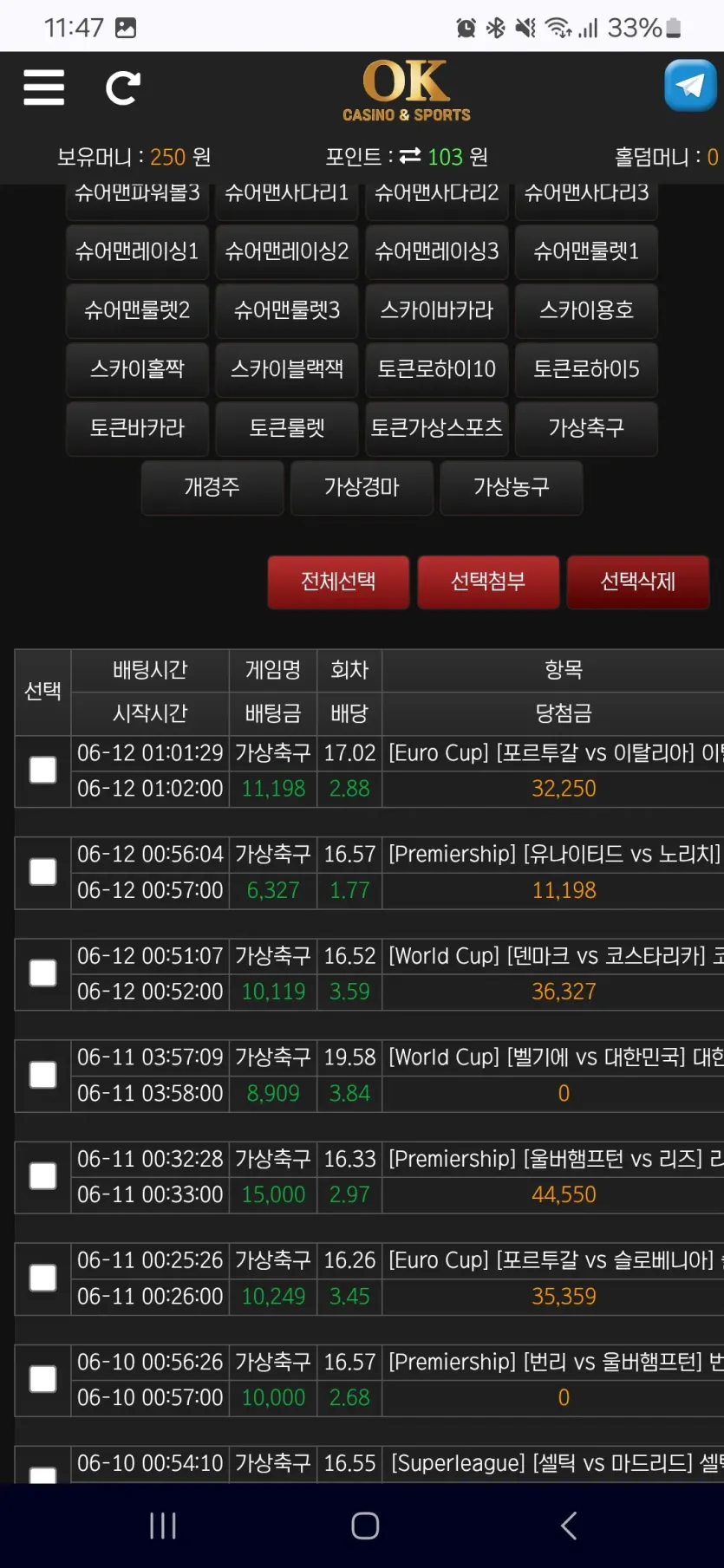Select 슈어맨레이싱1 game filter

click(x=137, y=251)
